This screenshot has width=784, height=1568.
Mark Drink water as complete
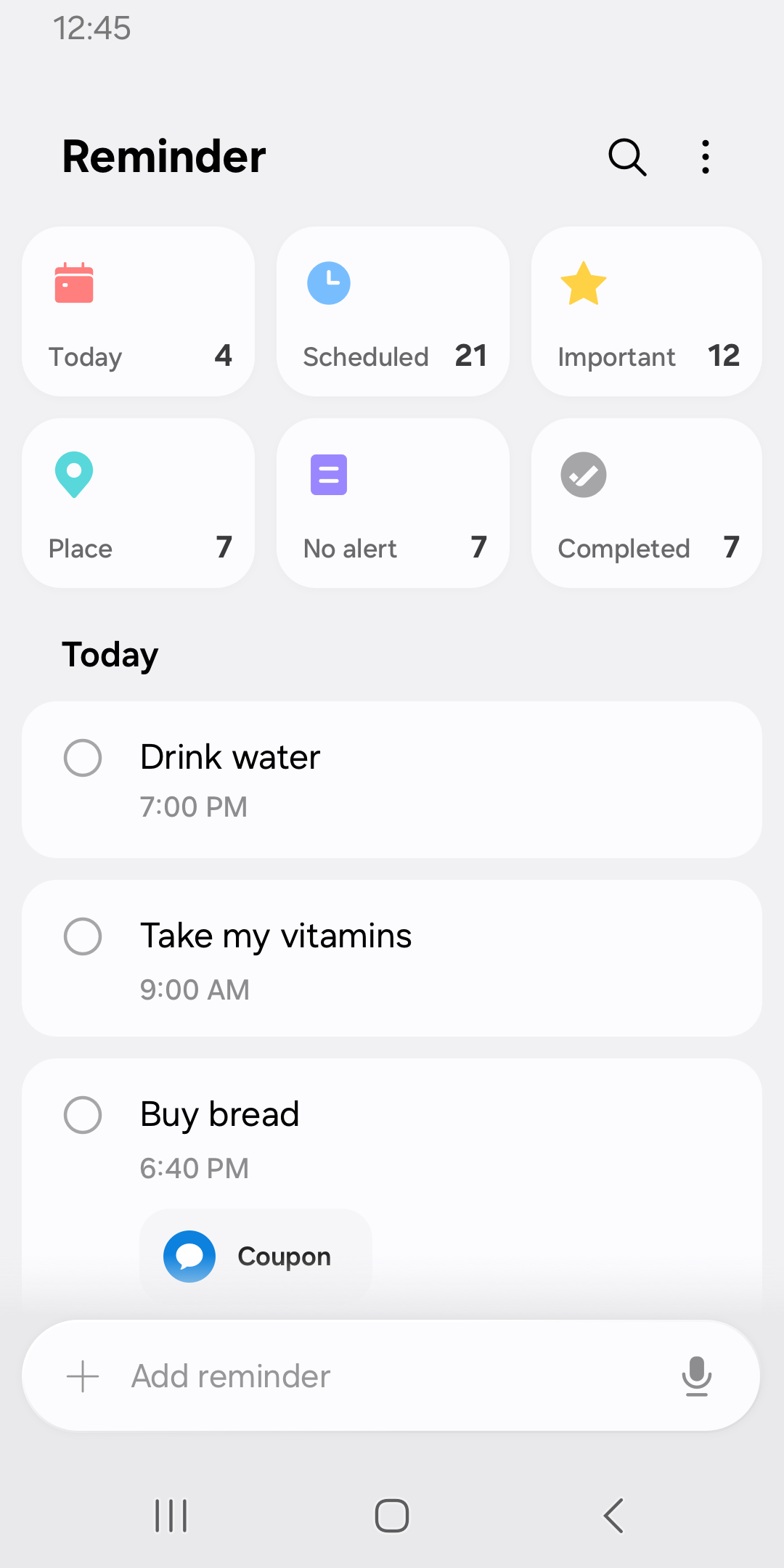click(x=83, y=757)
